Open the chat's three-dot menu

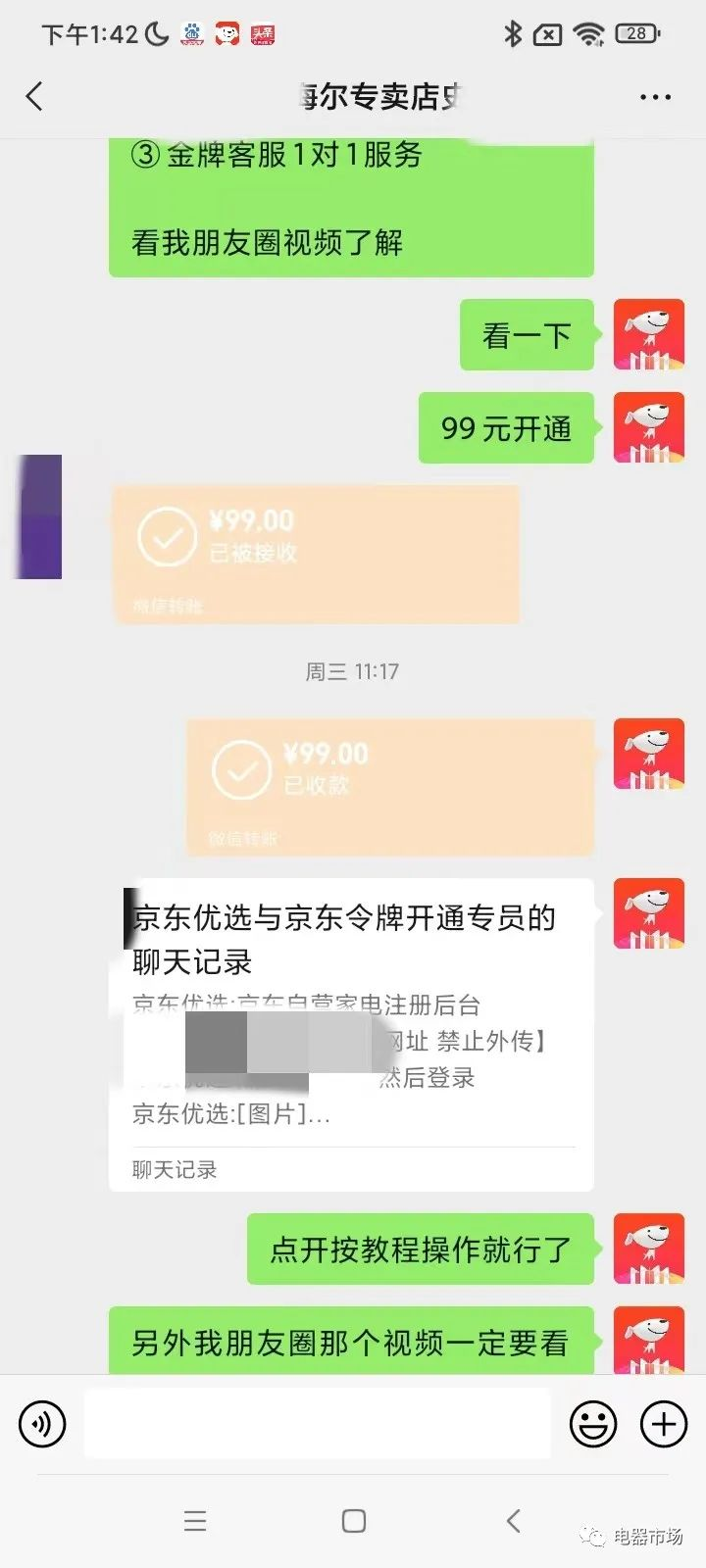click(x=655, y=97)
